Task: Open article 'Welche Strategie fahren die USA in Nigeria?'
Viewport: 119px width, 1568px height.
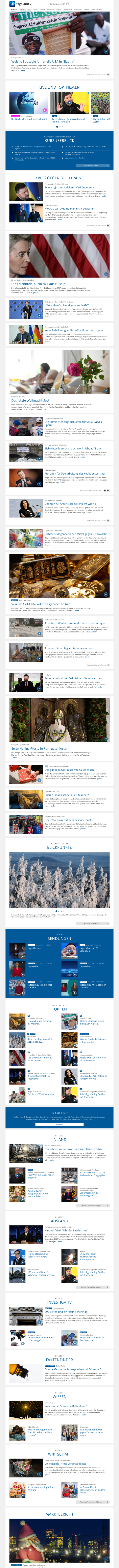Action: click(x=42, y=62)
